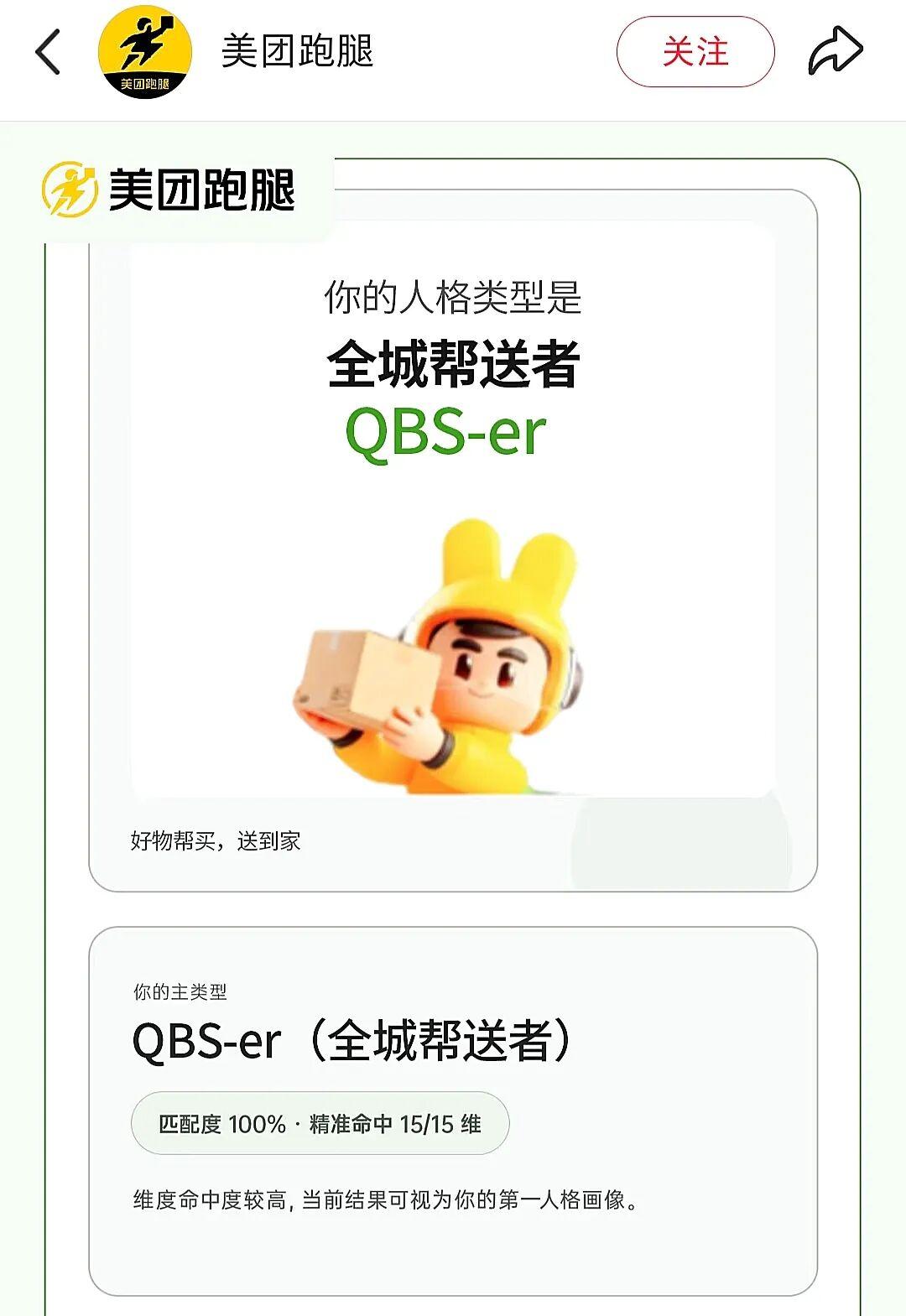Share this post via the arrow icon
The height and width of the screenshot is (1316, 906).
click(835, 52)
